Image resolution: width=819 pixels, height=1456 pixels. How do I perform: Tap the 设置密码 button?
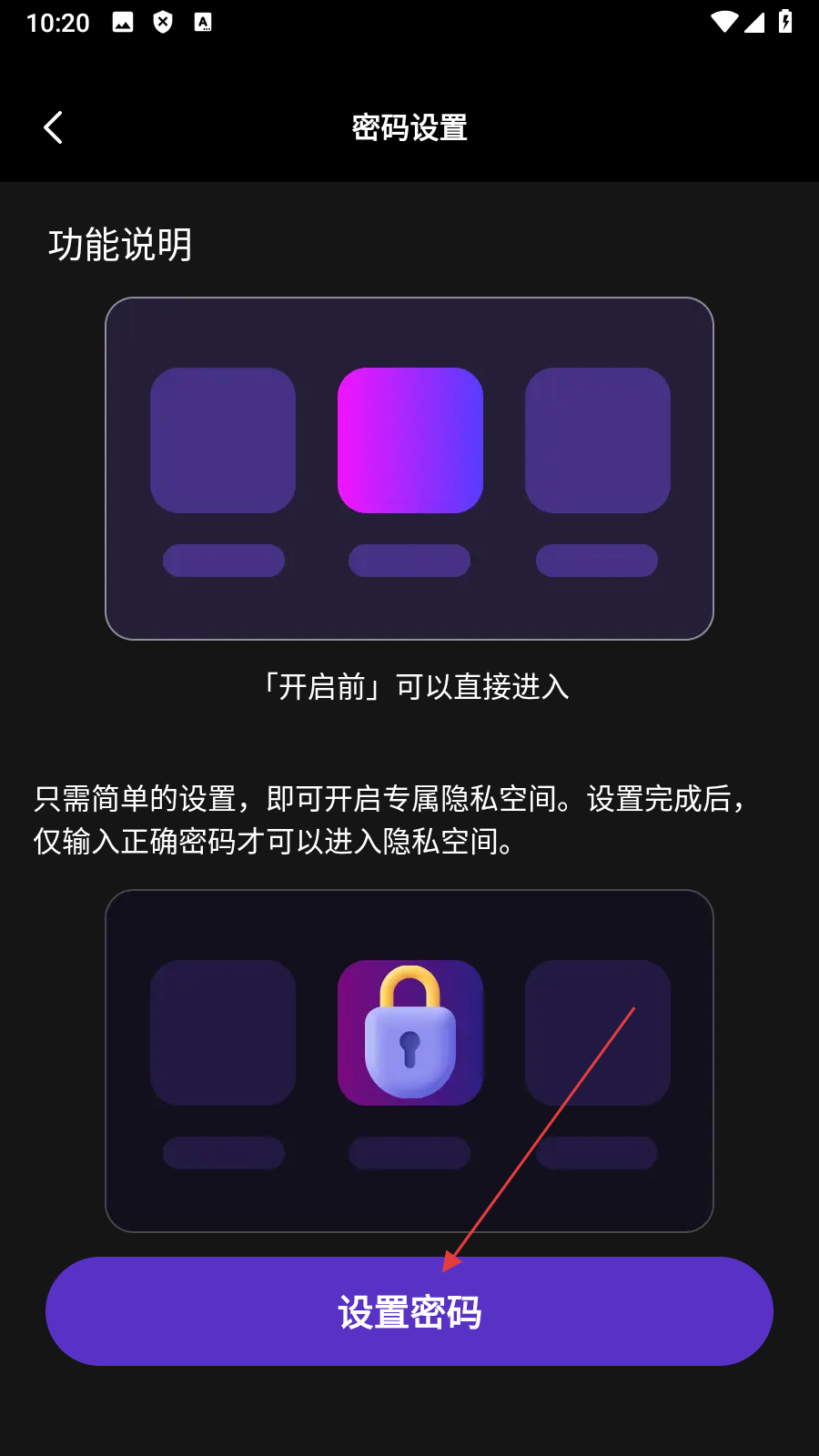pyautogui.click(x=409, y=1311)
